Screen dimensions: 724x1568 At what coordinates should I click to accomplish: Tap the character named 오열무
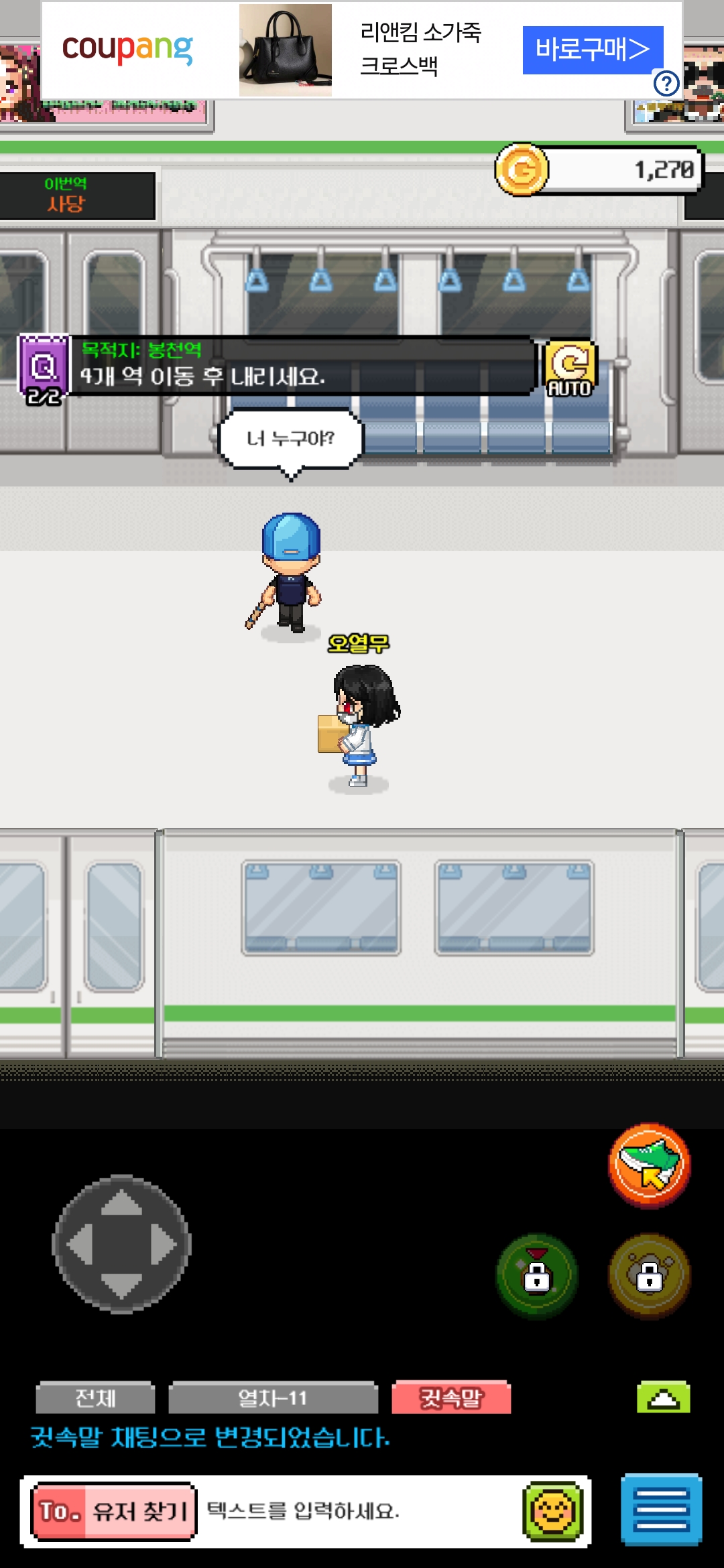360,724
